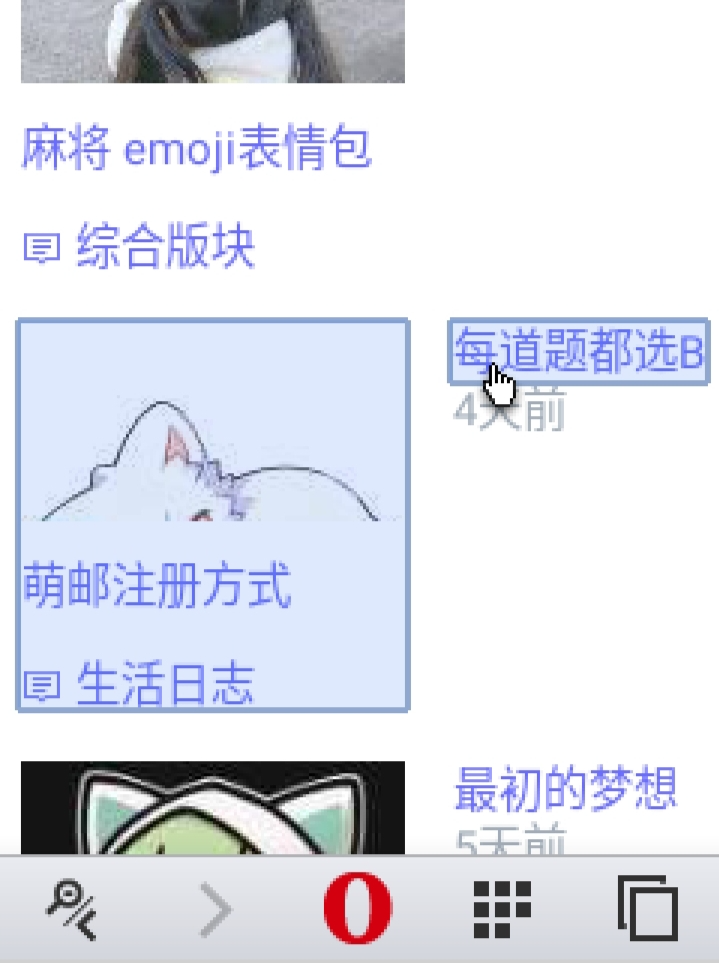Open the 每道题都选B link
719x963 pixels.
[578, 352]
